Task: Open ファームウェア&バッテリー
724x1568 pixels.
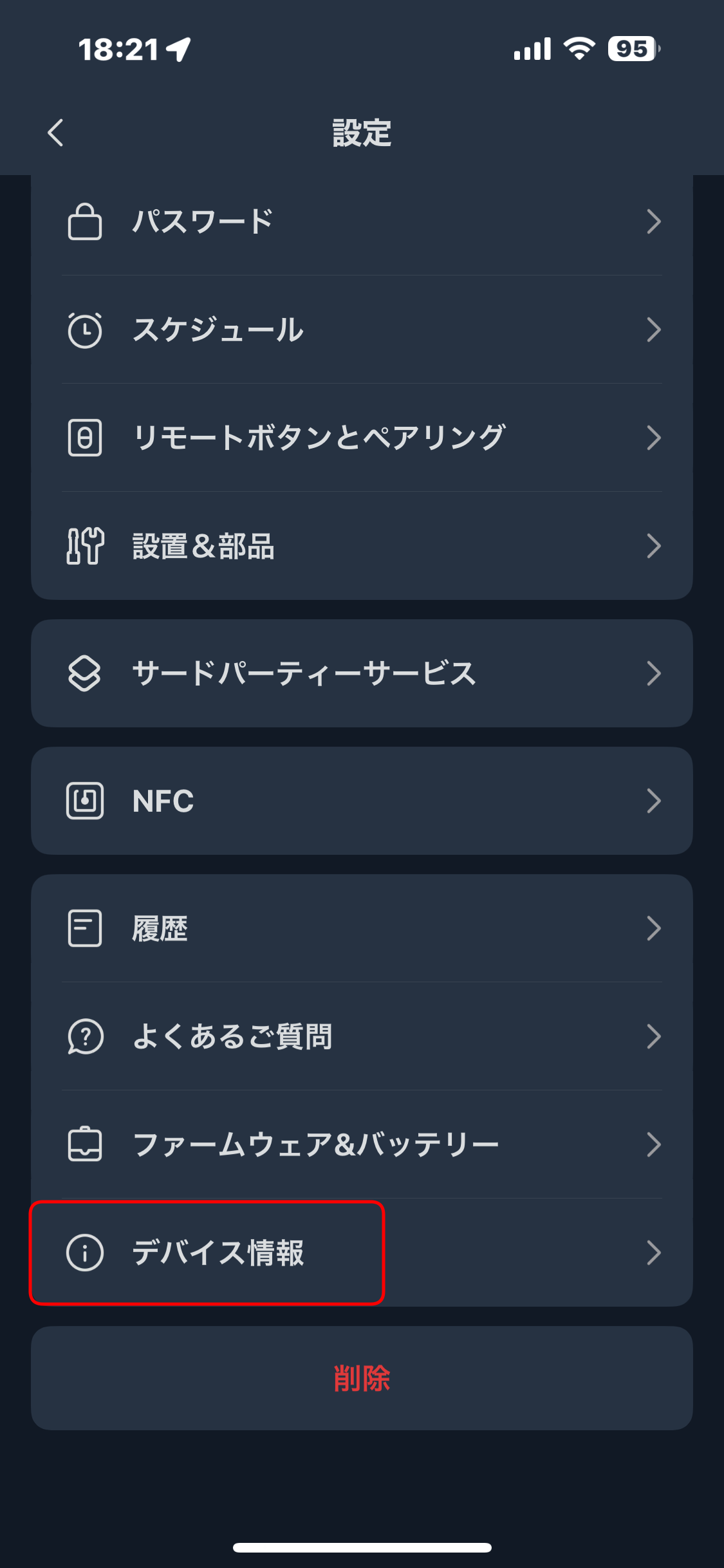Action: [362, 1145]
